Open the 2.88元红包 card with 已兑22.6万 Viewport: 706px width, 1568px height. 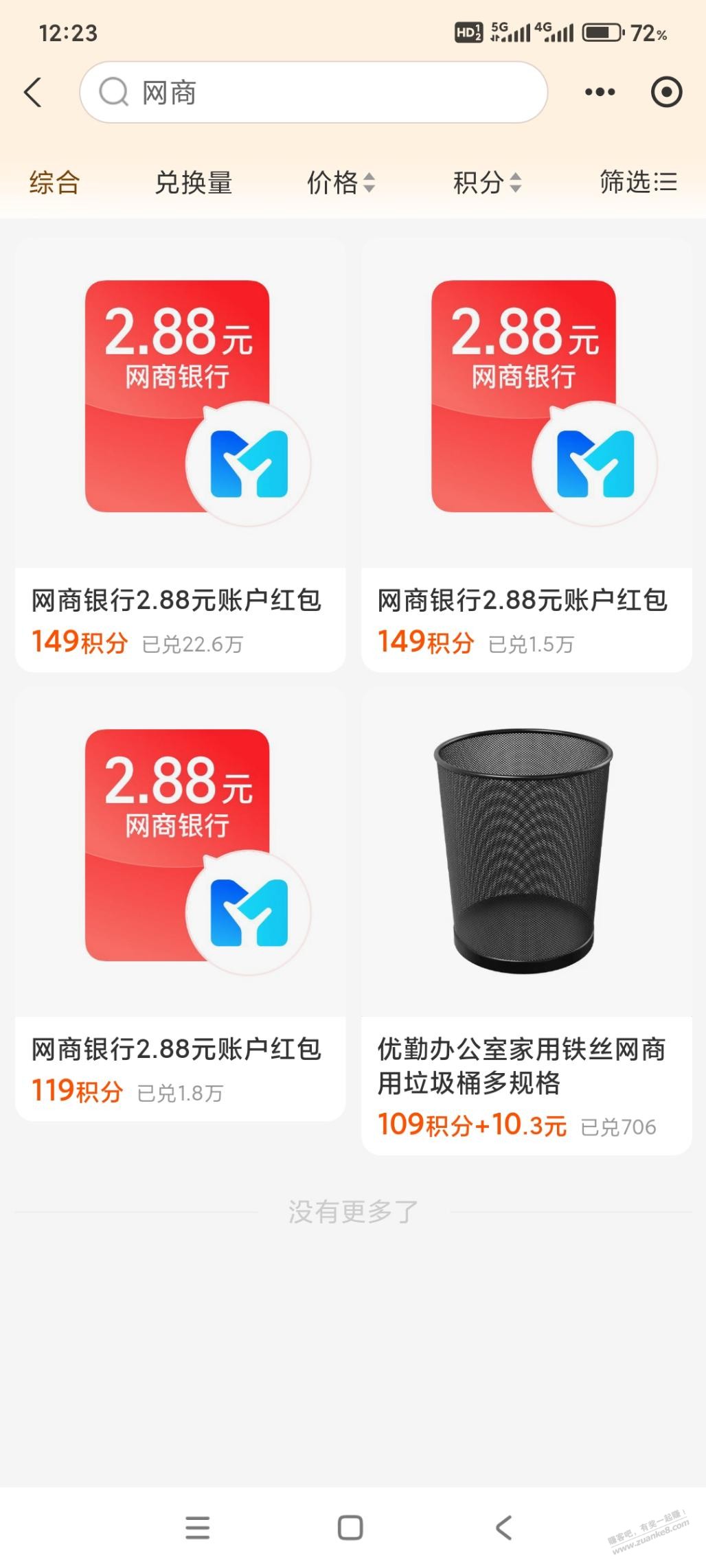180,454
